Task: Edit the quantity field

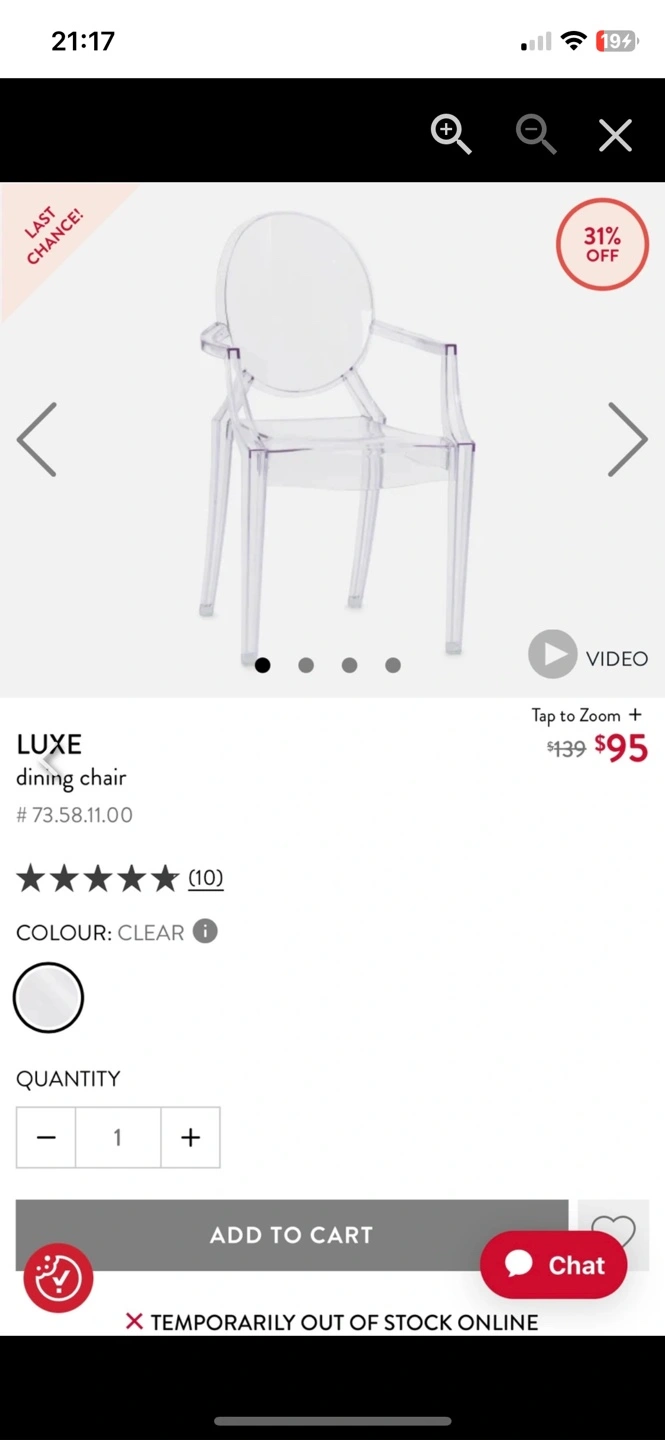Action: pos(118,1137)
